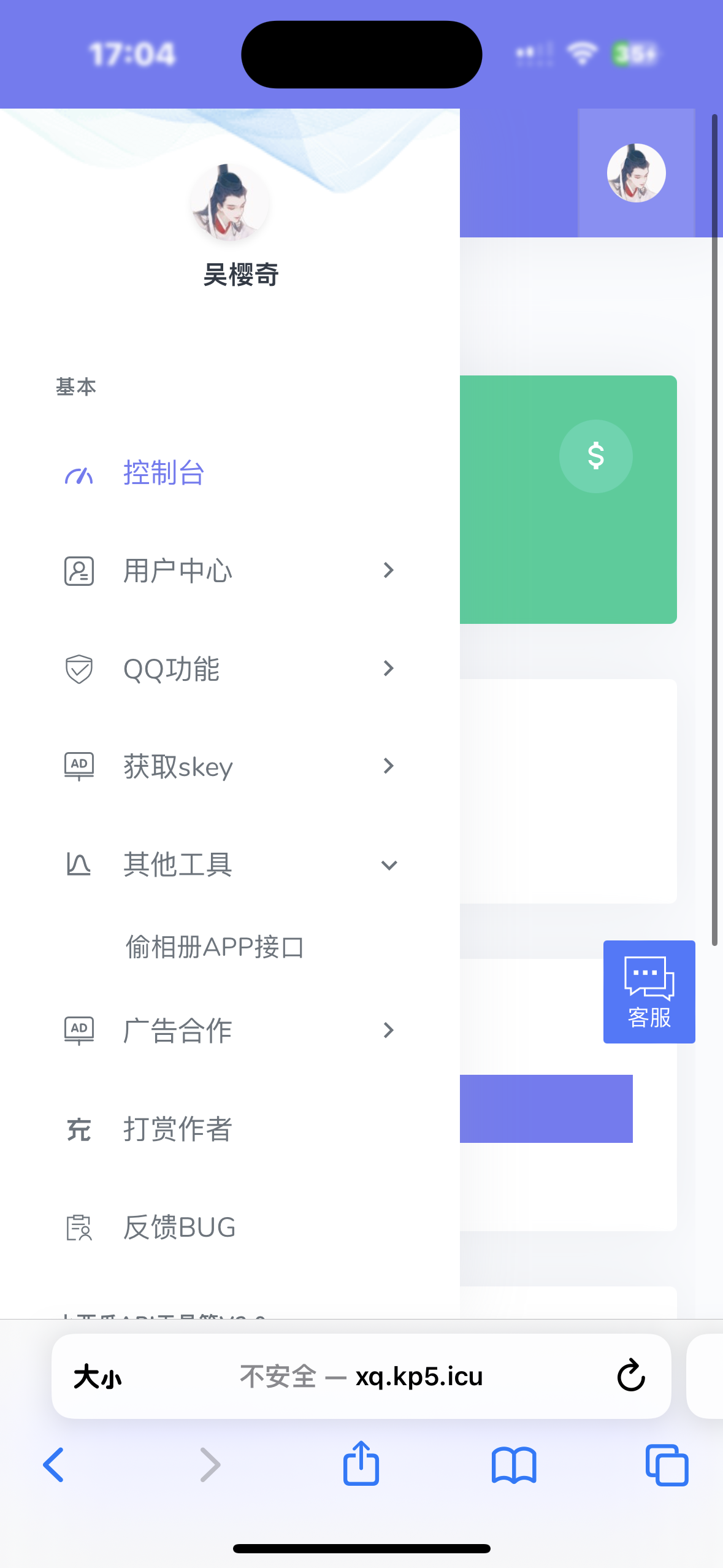
Task: Tap the Safari share icon
Action: [x=361, y=1465]
